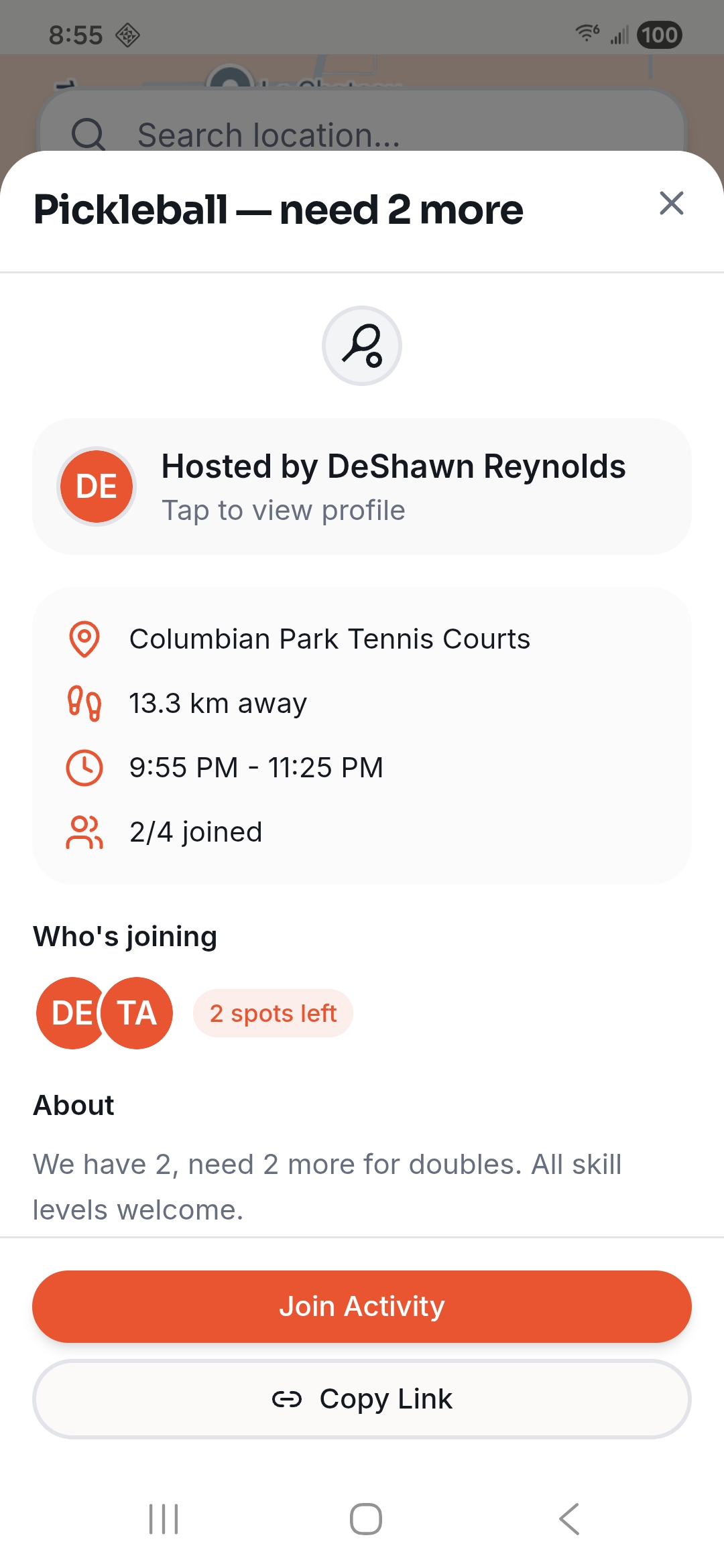Tap the footsteps distance icon
The height and width of the screenshot is (1568, 724).
click(83, 702)
